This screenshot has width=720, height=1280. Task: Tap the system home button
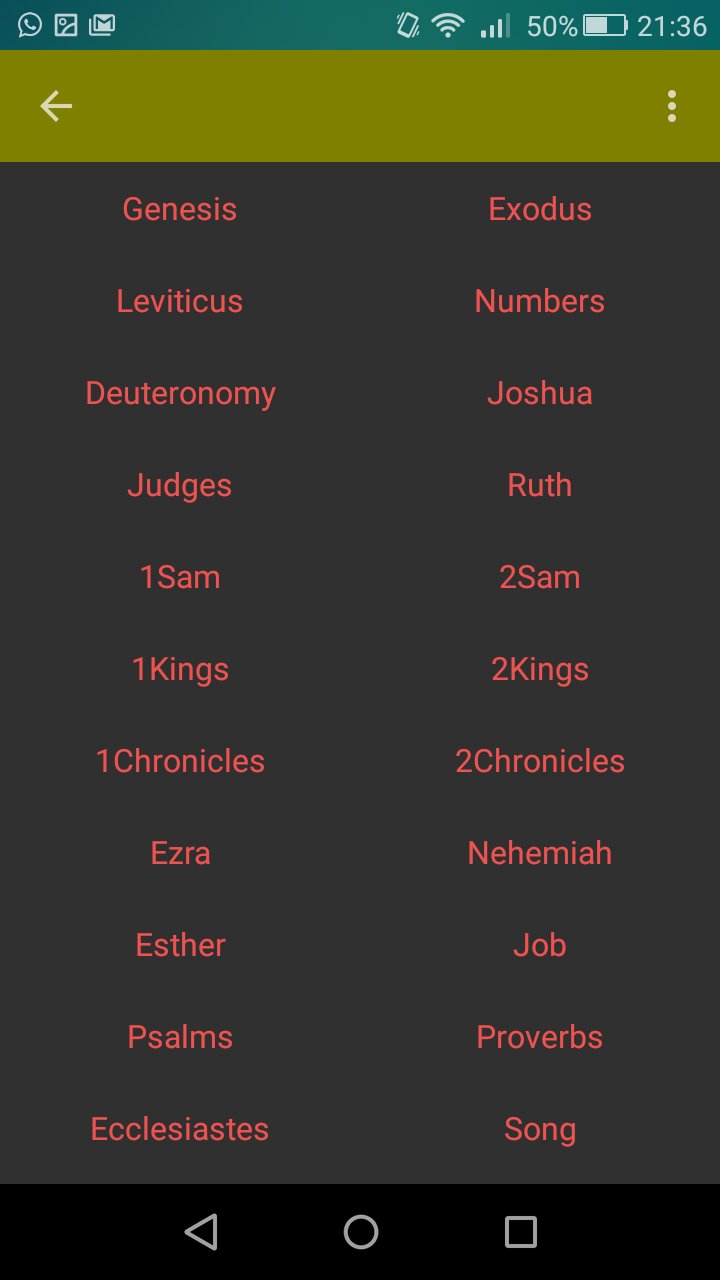[361, 1232]
